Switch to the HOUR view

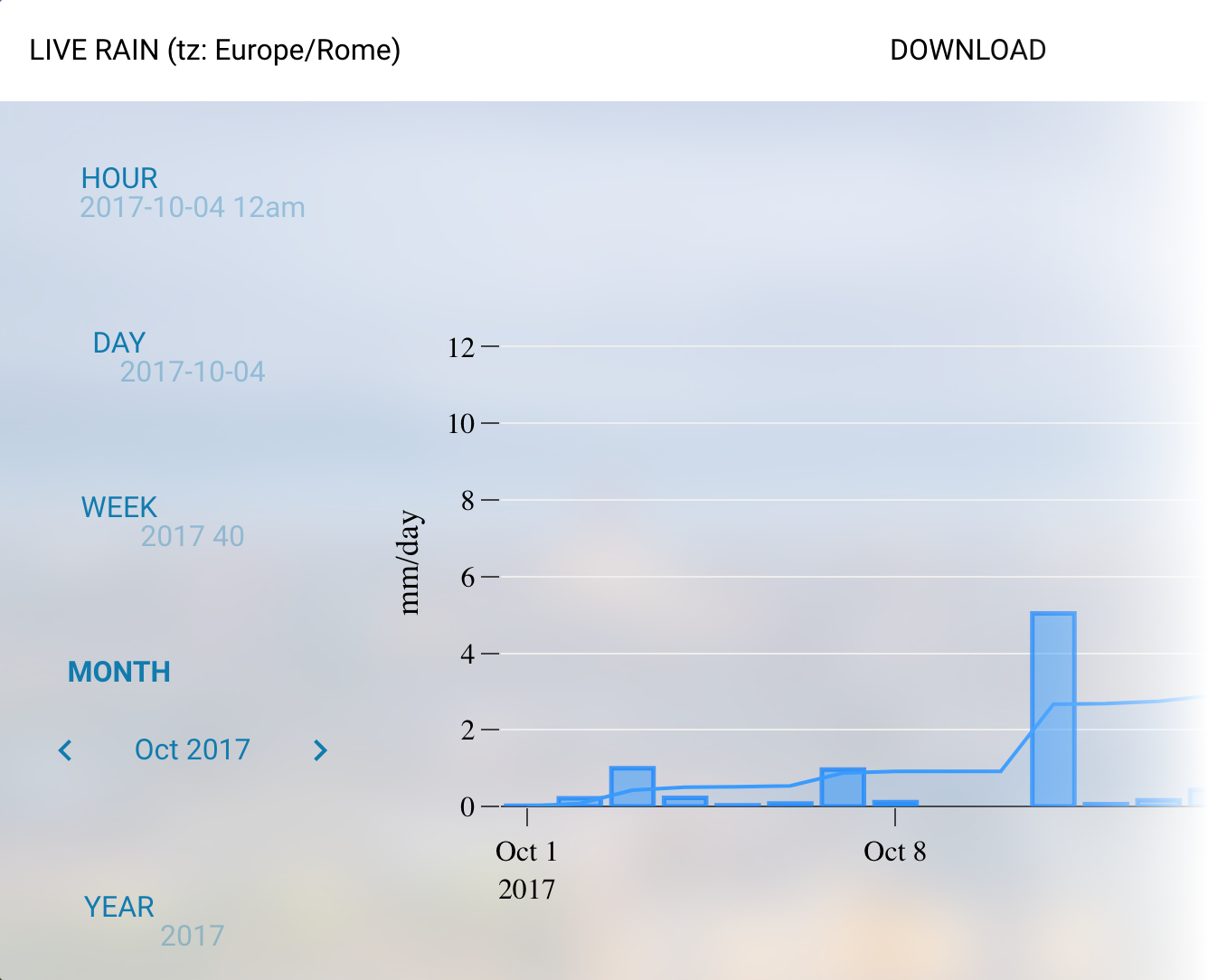tap(119, 178)
